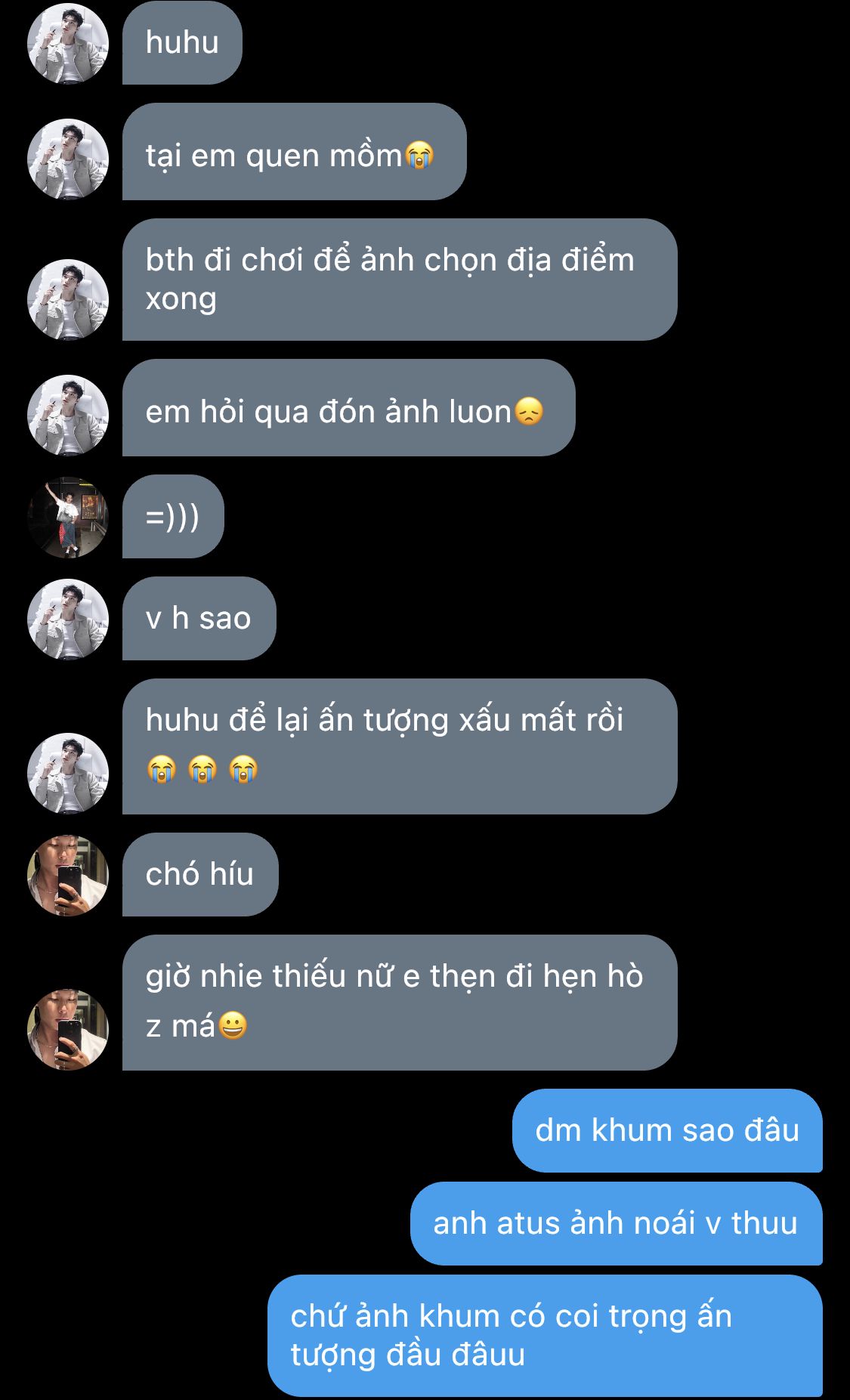
Task: Tap the "dm khum sao đâu" message bubble
Action: point(666,1130)
